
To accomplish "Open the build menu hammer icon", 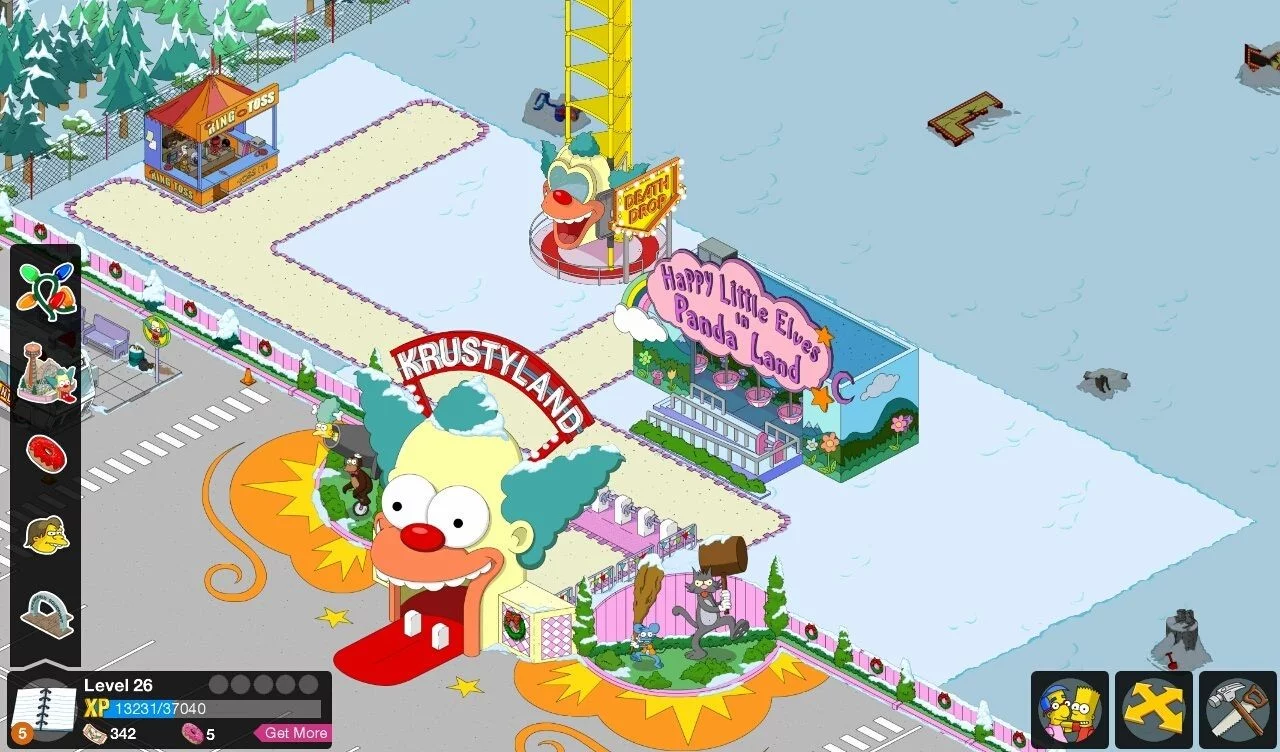I will [1237, 710].
